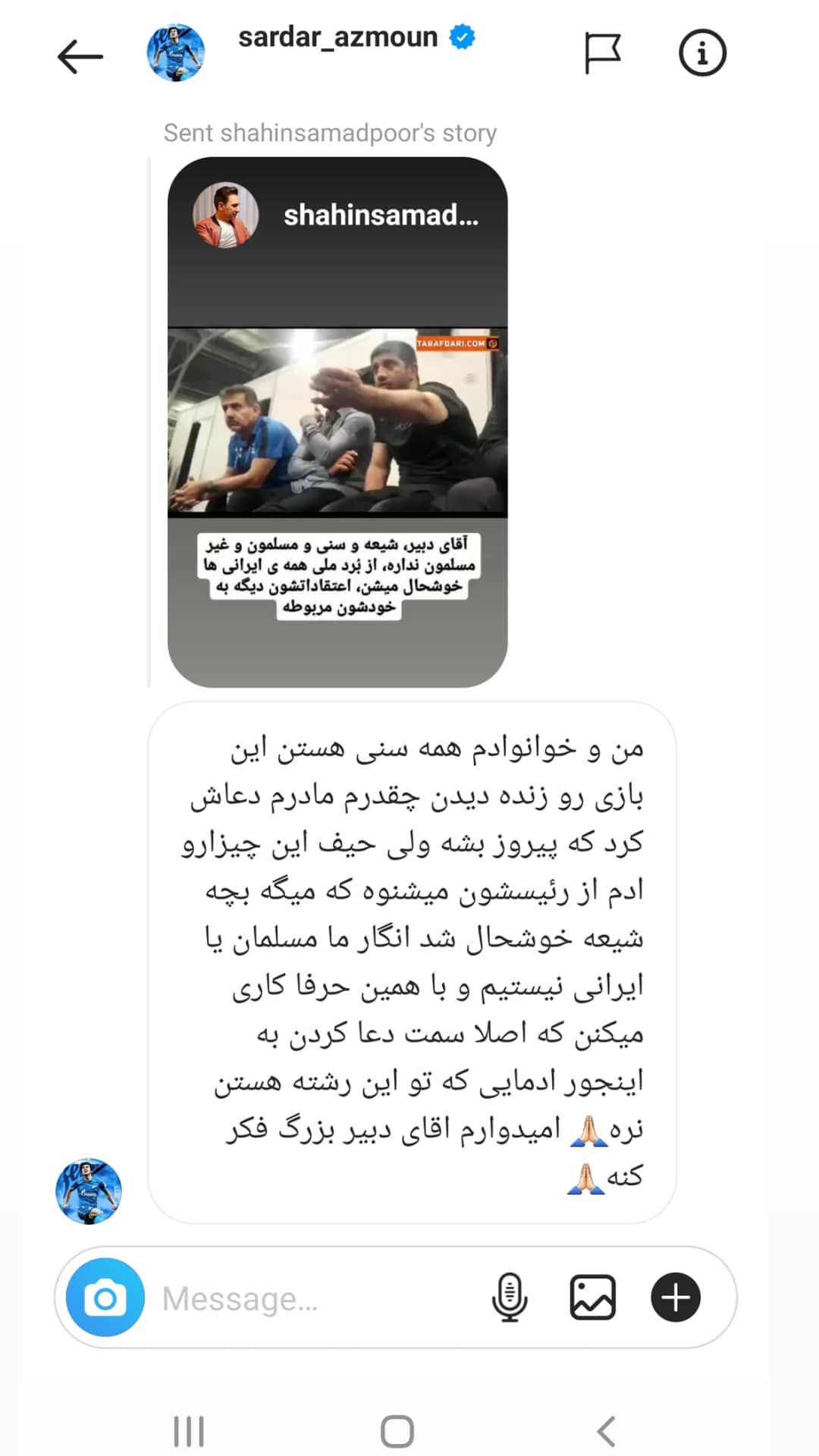Tap sender avatar beside the message
This screenshot has width=819, height=1456.
pyautogui.click(x=89, y=1191)
